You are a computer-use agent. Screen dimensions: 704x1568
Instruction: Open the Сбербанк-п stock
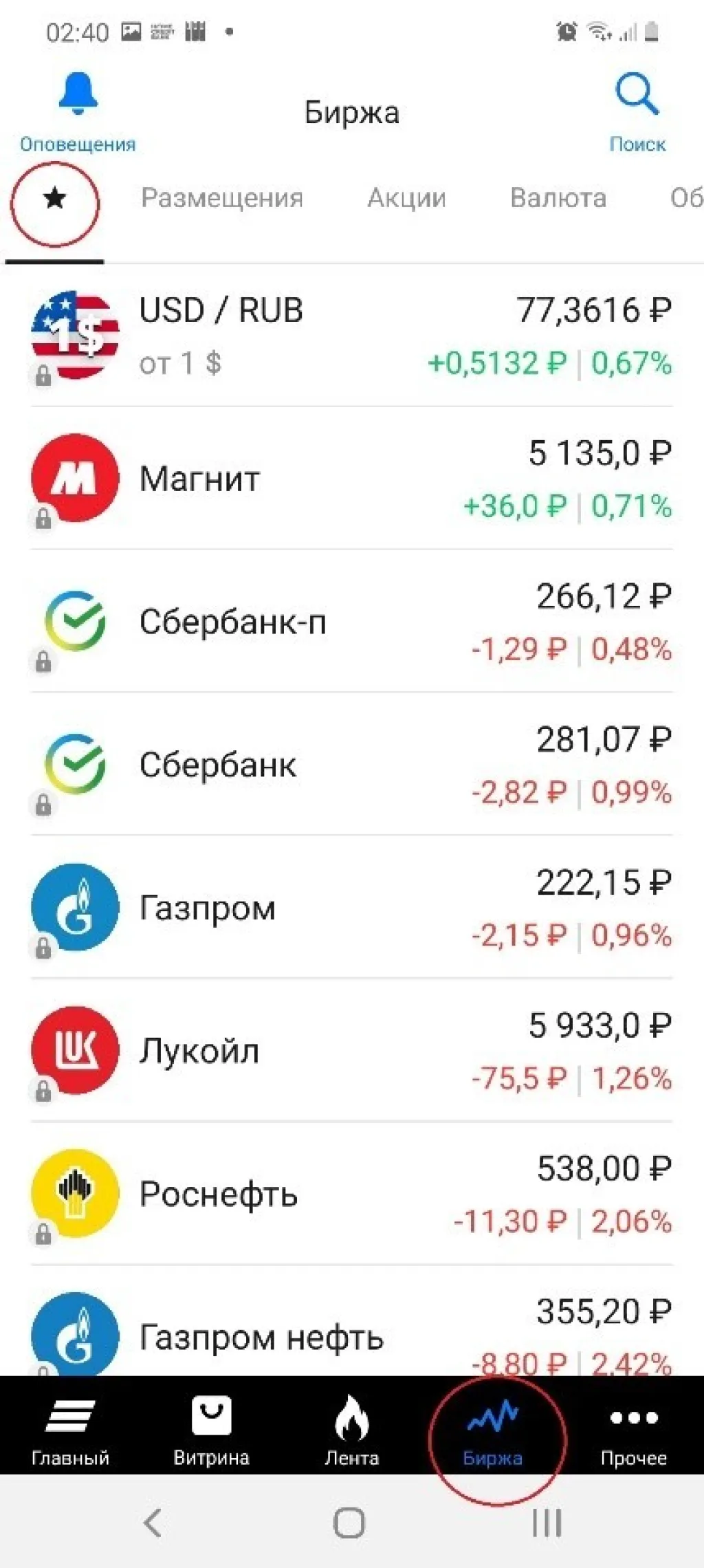[351, 622]
